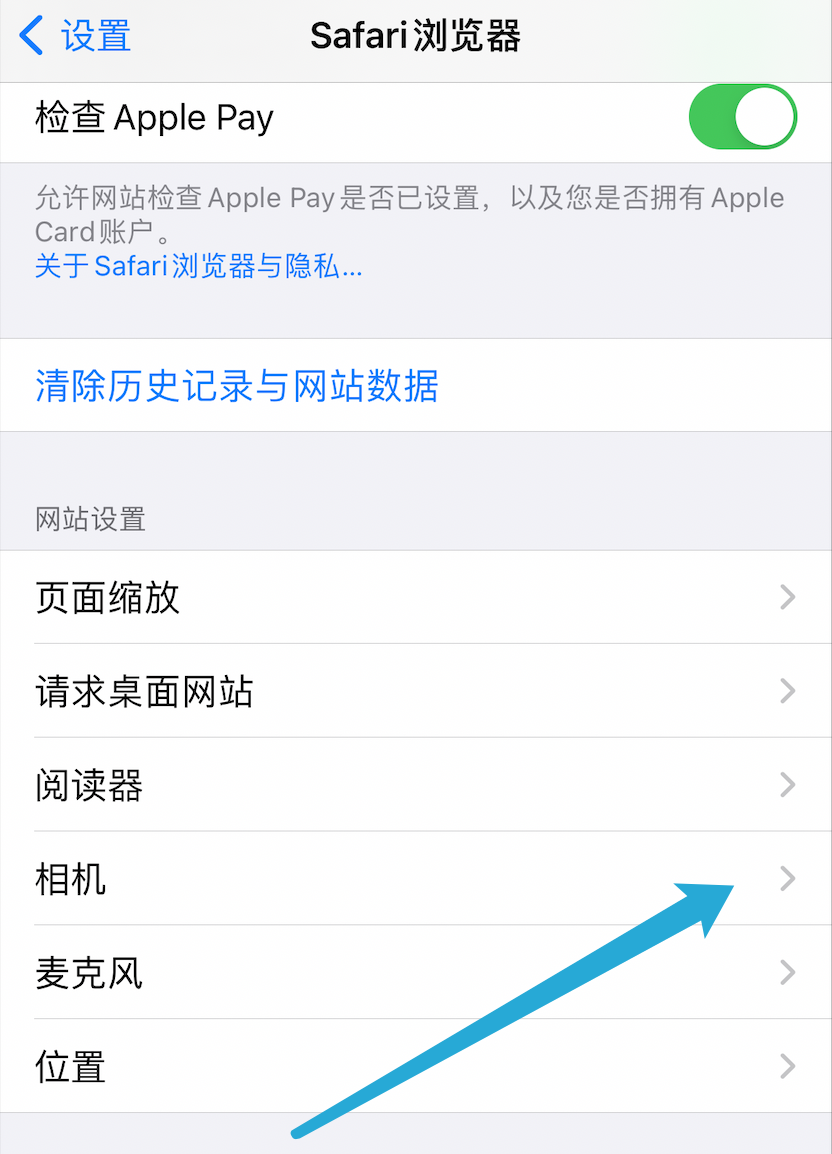Viewport: 832px width, 1154px height.
Task: Open 页面缩放 settings
Action: coord(415,598)
